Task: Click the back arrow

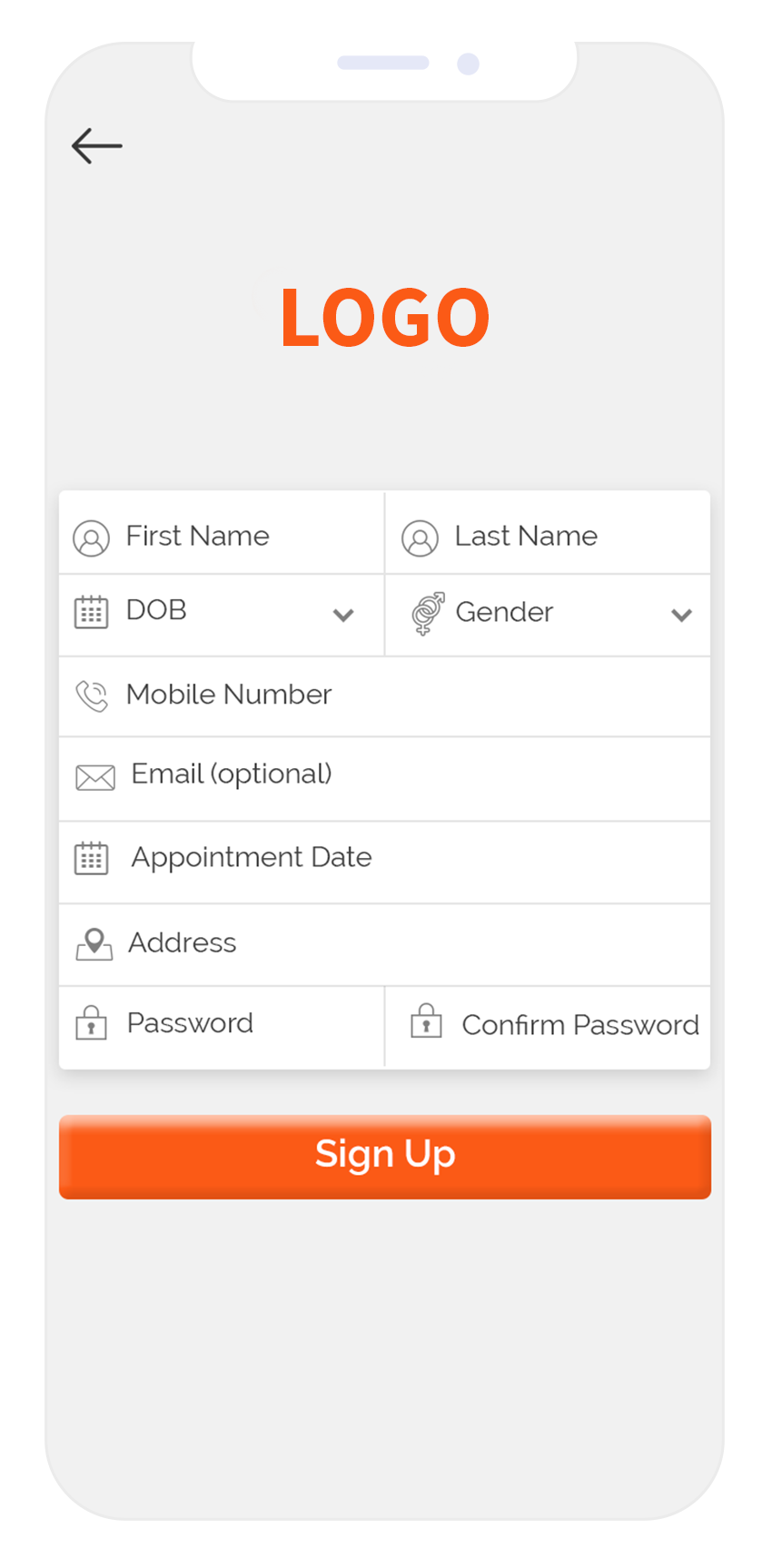Action: 96,145
